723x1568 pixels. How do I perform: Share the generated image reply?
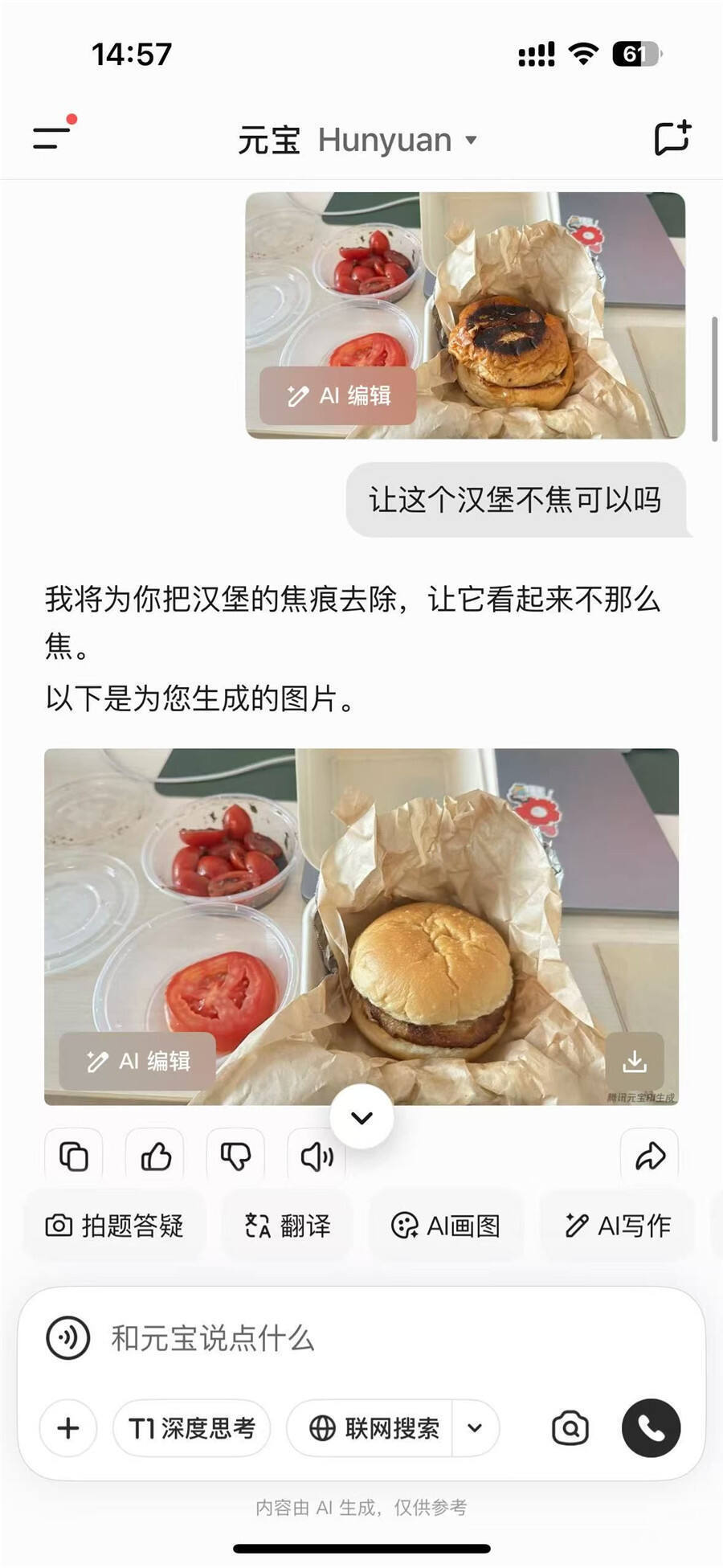[x=651, y=1155]
